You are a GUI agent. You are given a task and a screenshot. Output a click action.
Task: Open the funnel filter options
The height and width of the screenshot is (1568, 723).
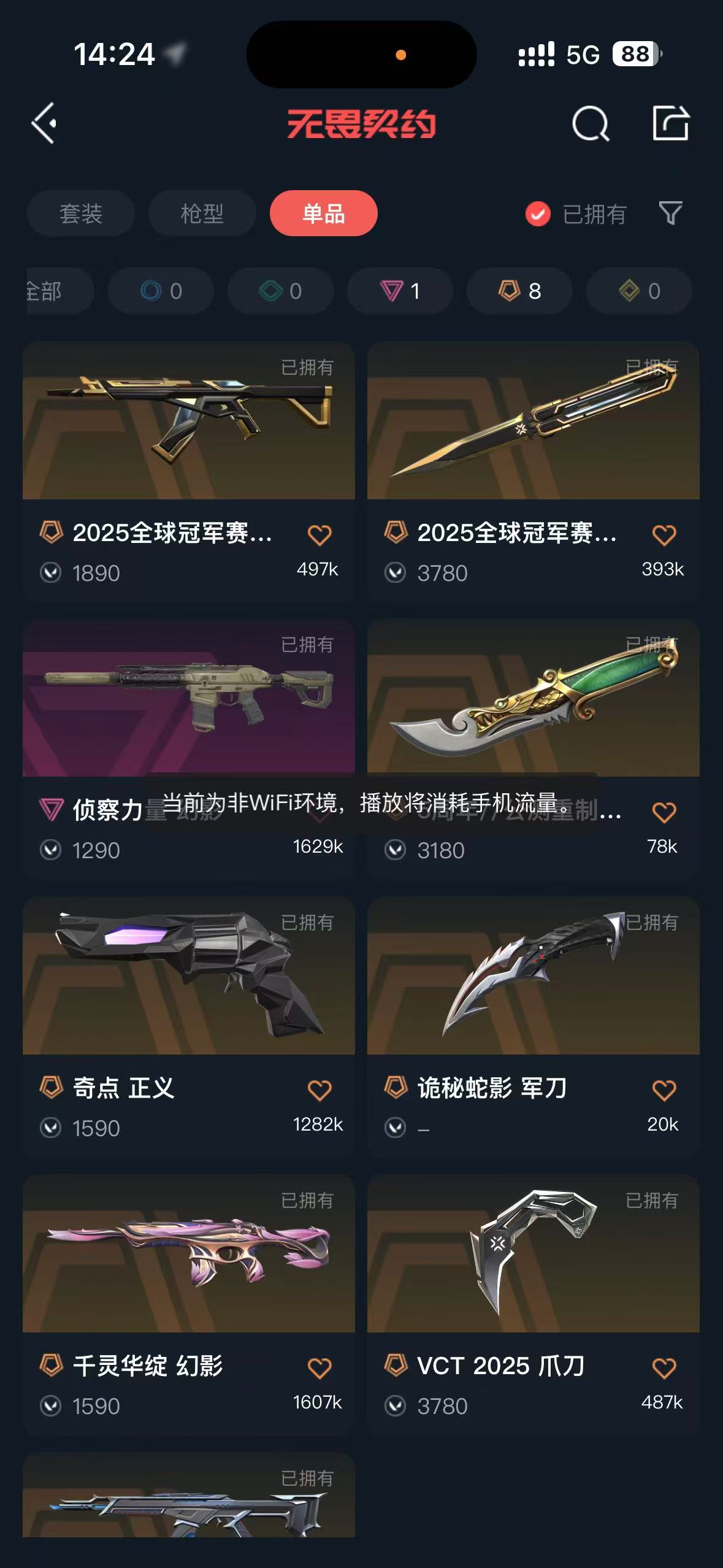(x=670, y=213)
